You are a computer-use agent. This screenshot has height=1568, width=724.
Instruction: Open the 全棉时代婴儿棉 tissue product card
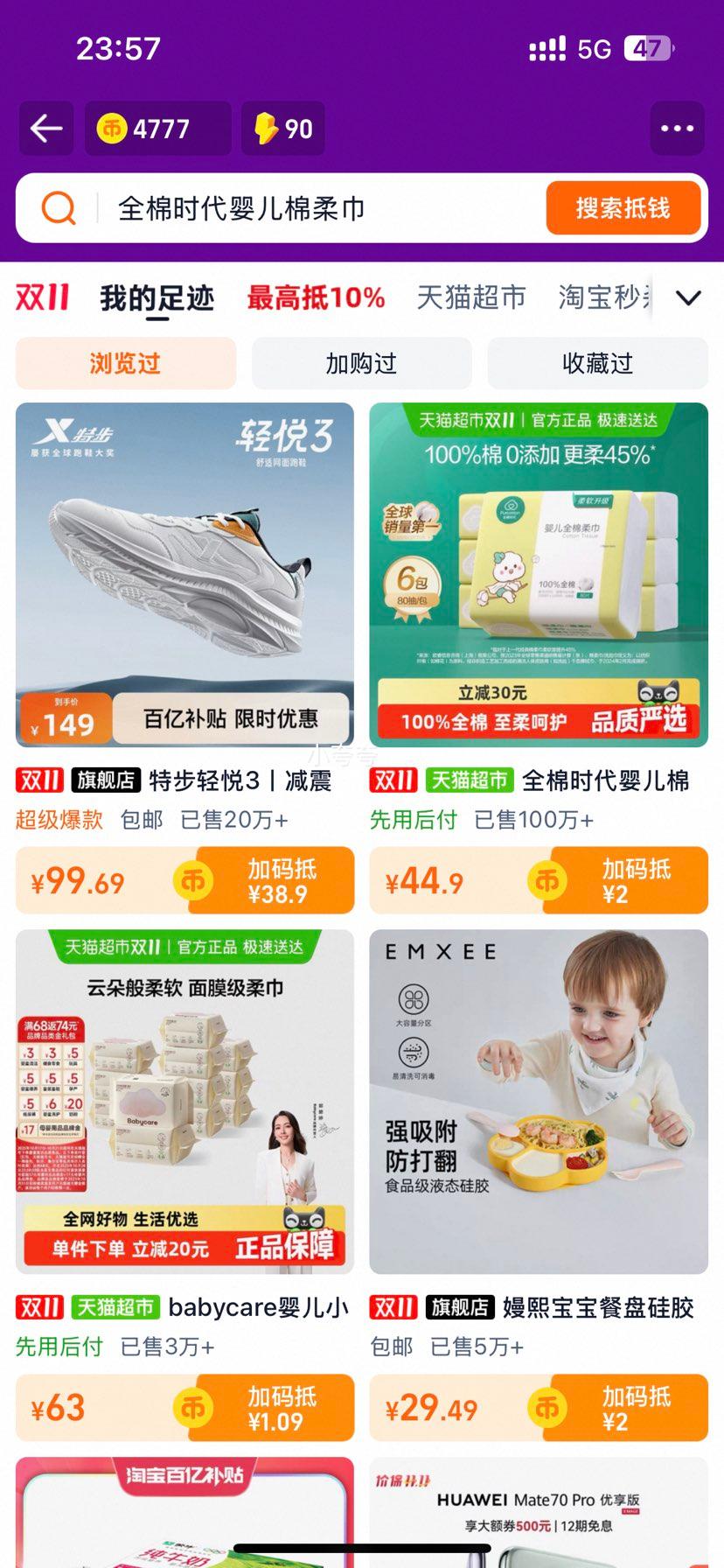pyautogui.click(x=539, y=574)
